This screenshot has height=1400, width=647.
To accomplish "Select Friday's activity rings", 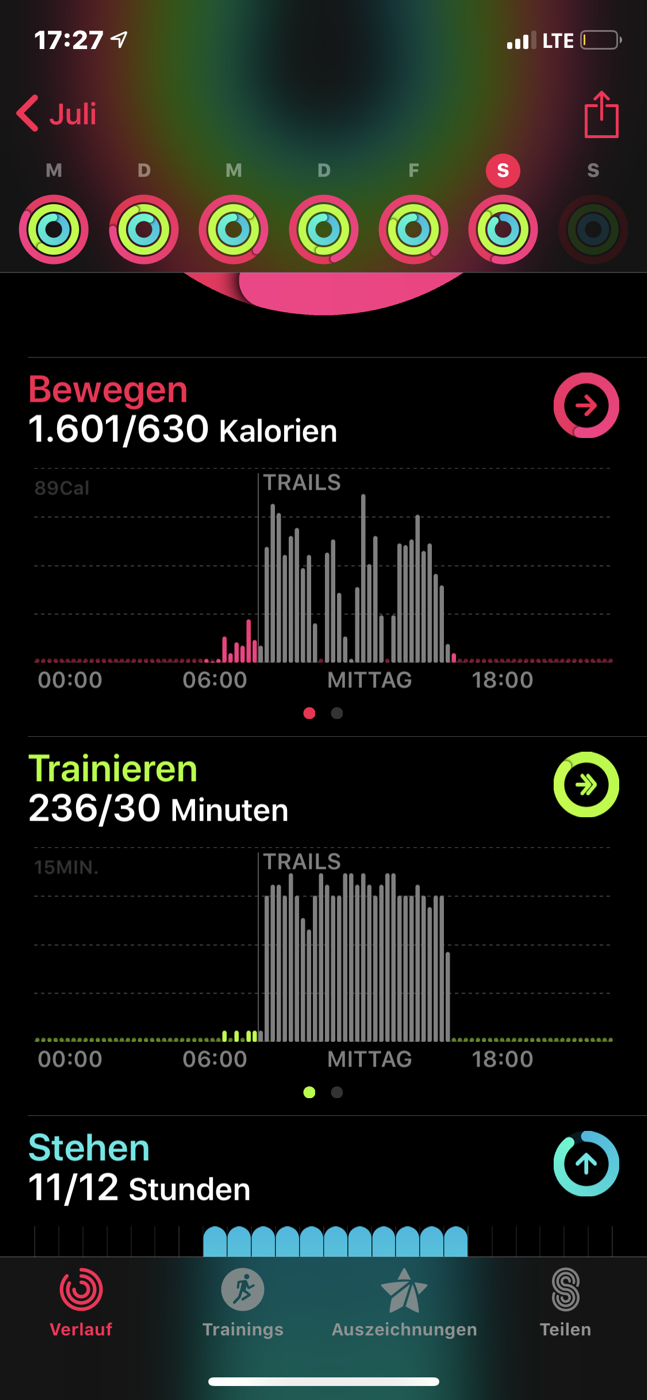I will 413,230.
